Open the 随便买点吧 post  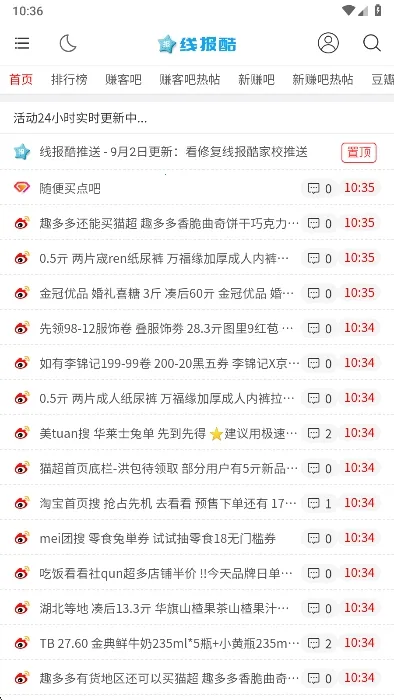[x=197, y=188]
